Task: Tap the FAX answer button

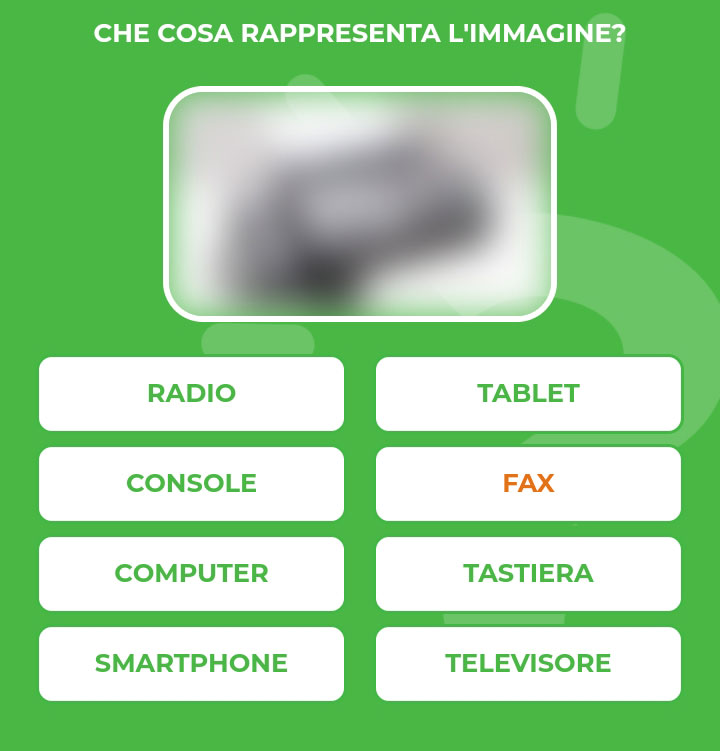Action: (528, 484)
